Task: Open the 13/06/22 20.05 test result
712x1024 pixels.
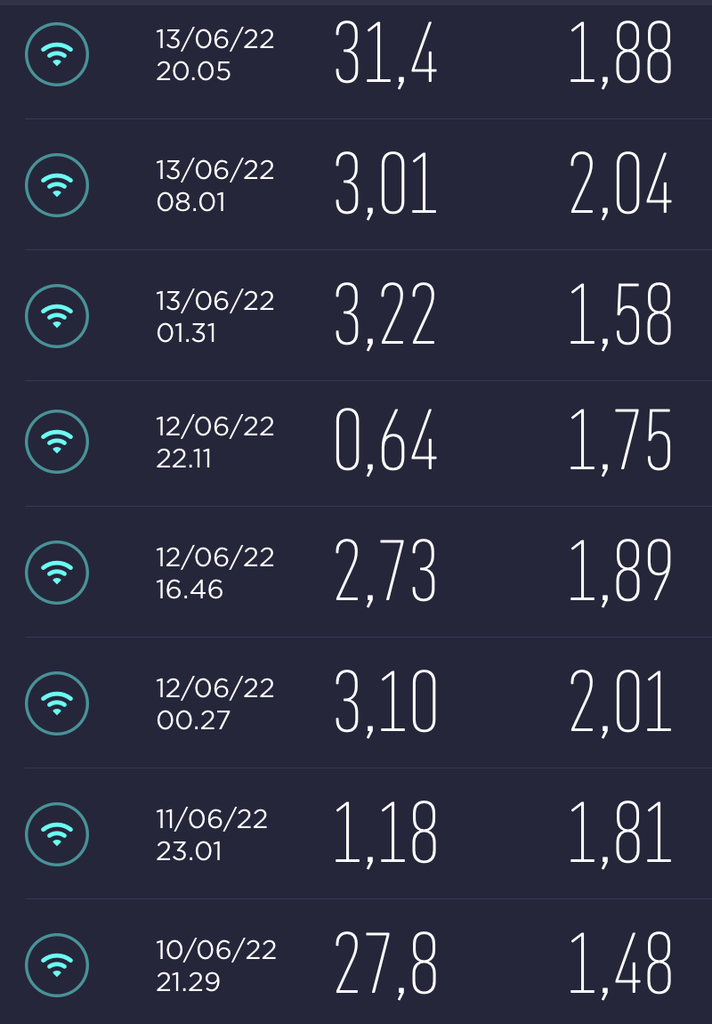Action: point(356,56)
